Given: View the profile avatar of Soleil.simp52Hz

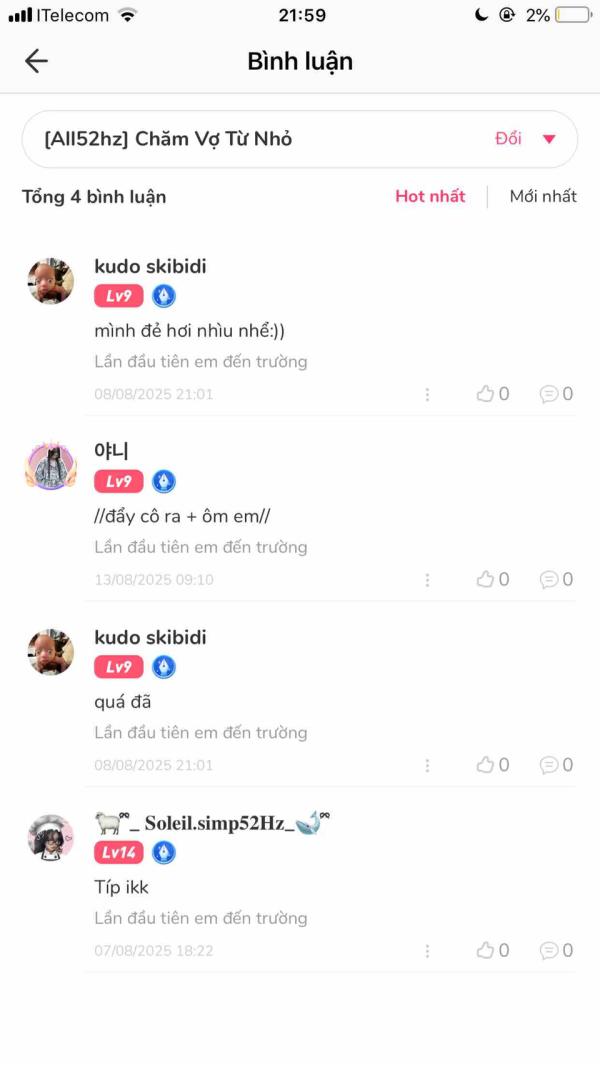Looking at the screenshot, I should [50, 838].
